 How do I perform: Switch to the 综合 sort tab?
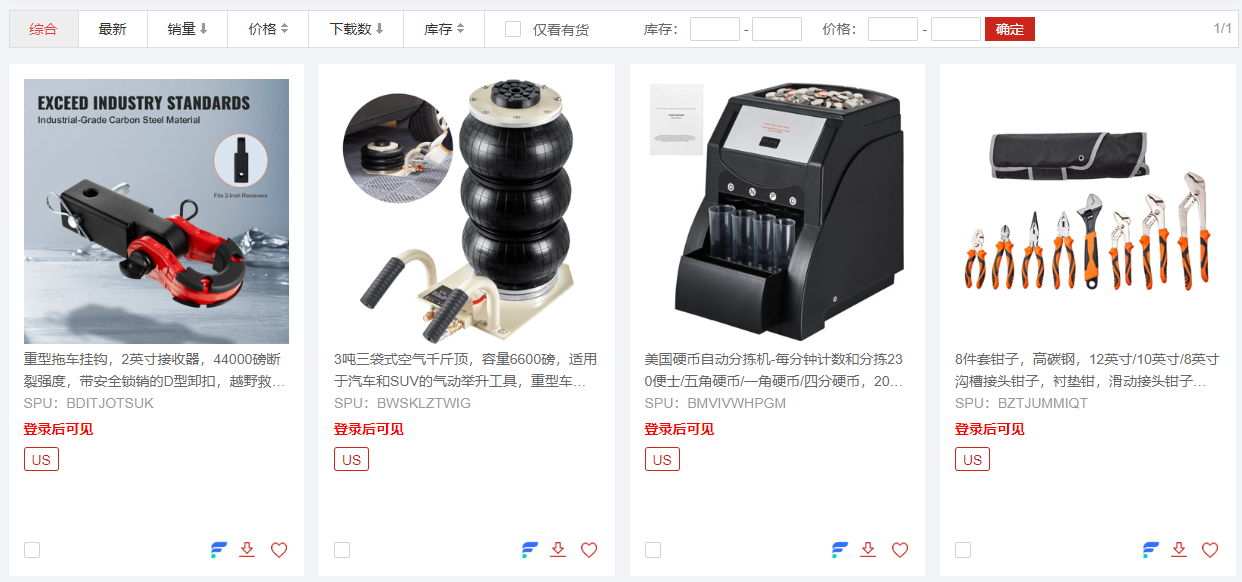[43, 29]
